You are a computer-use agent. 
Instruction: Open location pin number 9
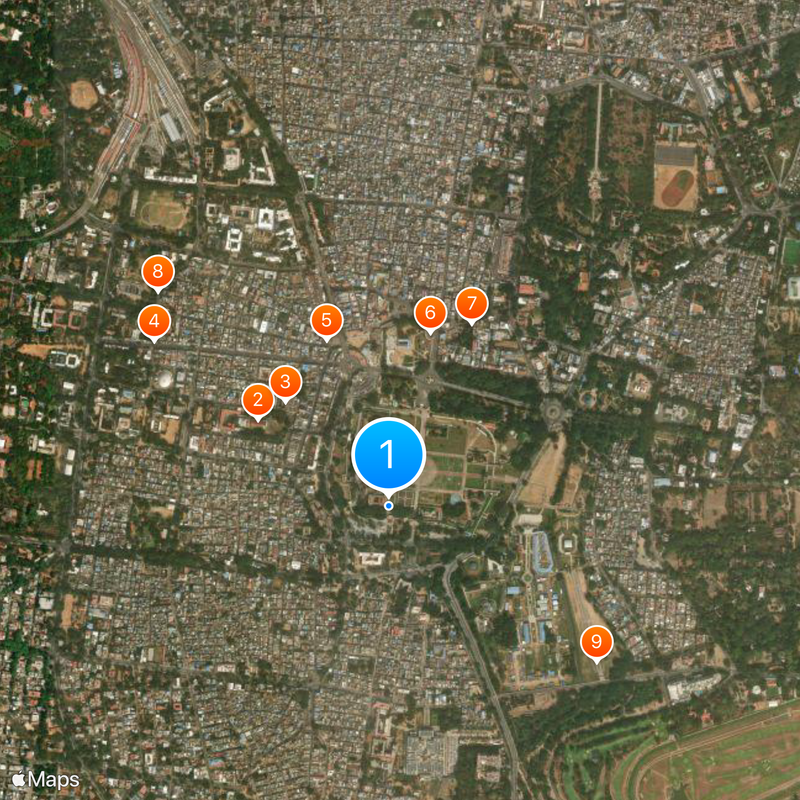tap(596, 641)
